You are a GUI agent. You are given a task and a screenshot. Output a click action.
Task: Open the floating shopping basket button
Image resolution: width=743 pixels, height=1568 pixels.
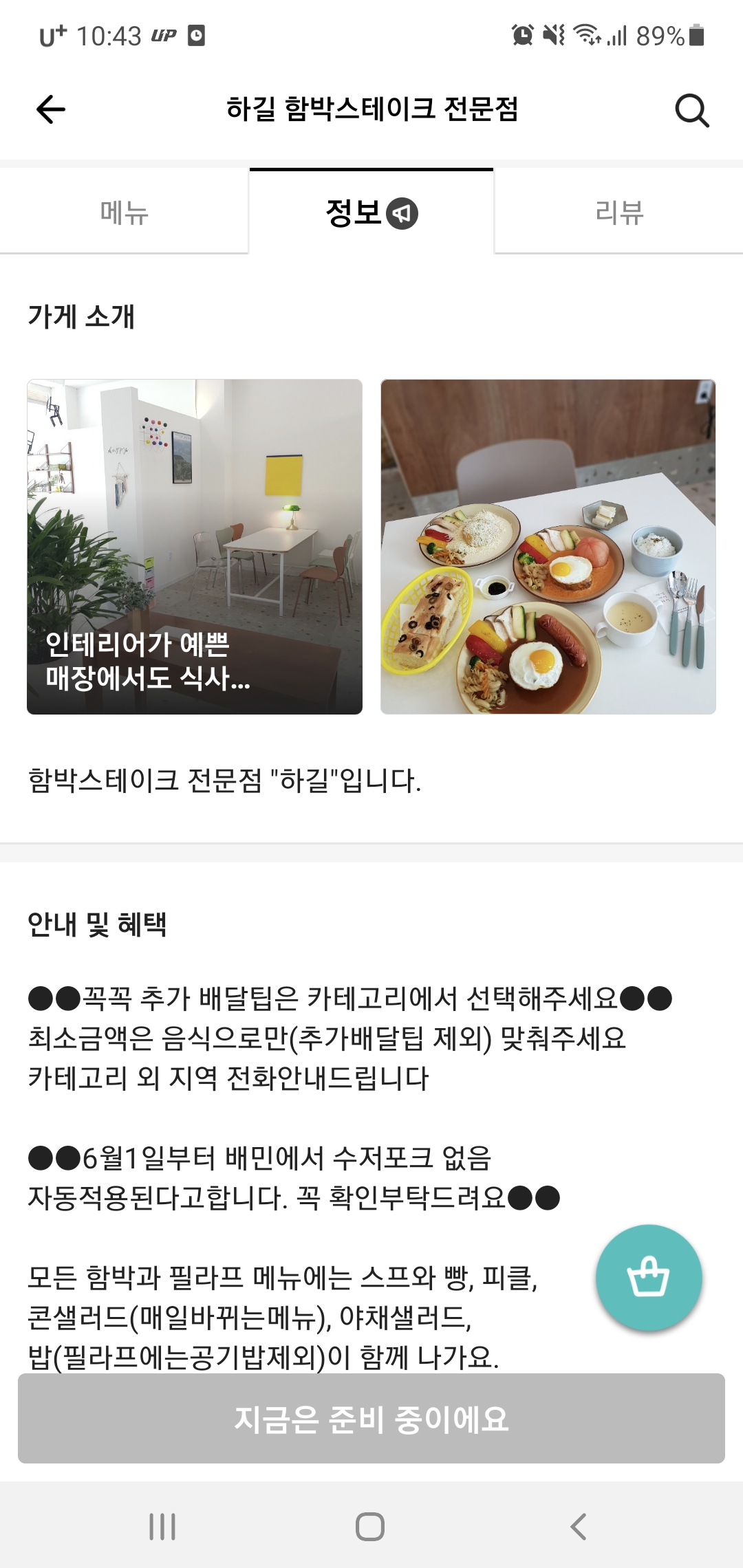pos(649,1277)
